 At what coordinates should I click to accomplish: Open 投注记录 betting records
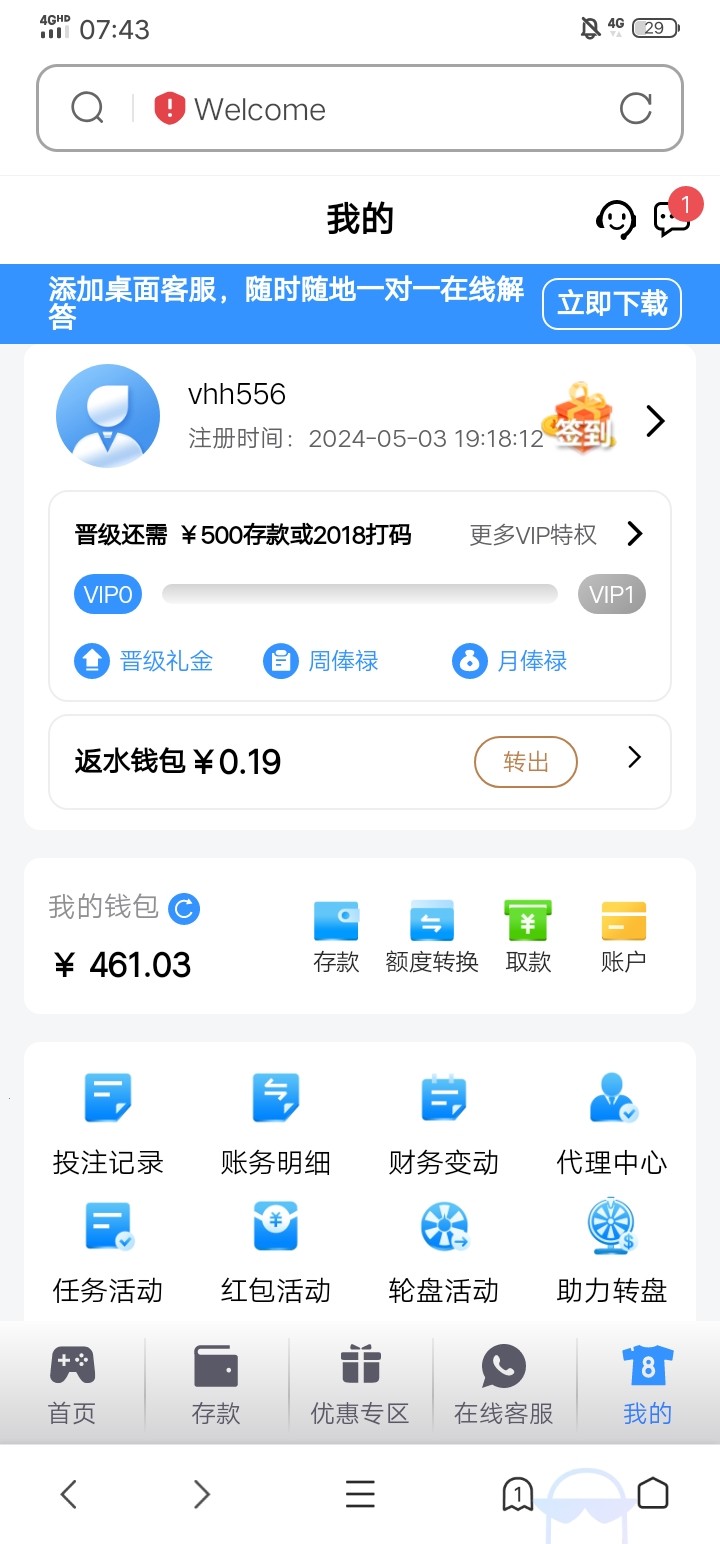click(x=107, y=1116)
